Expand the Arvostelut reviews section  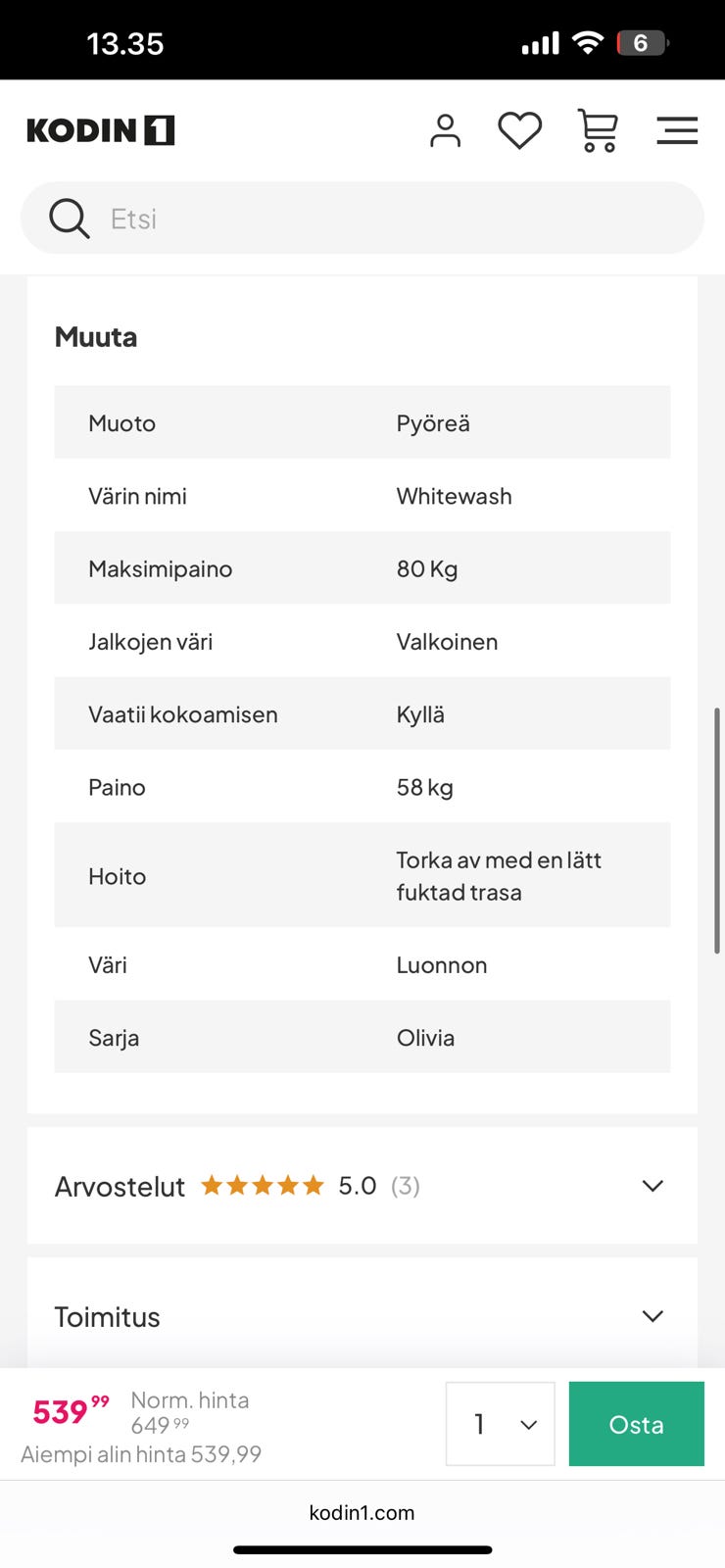pyautogui.click(x=652, y=1186)
